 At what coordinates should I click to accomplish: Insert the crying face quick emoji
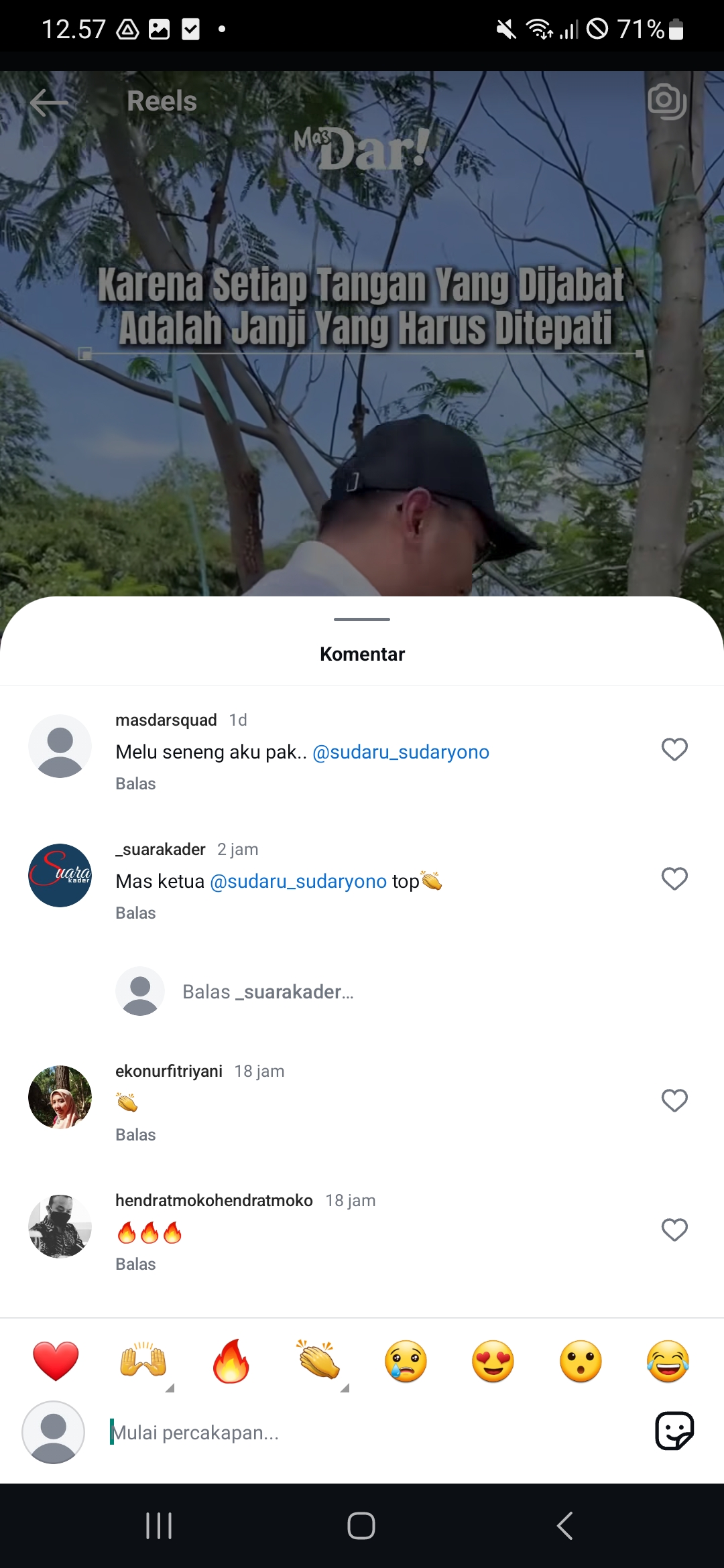pyautogui.click(x=406, y=1361)
